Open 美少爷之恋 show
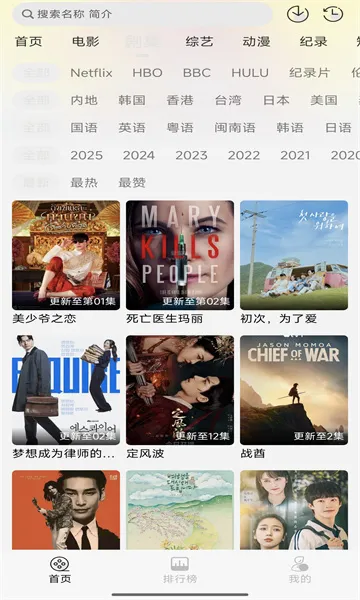Viewport: 360px width, 600px height. [66, 262]
